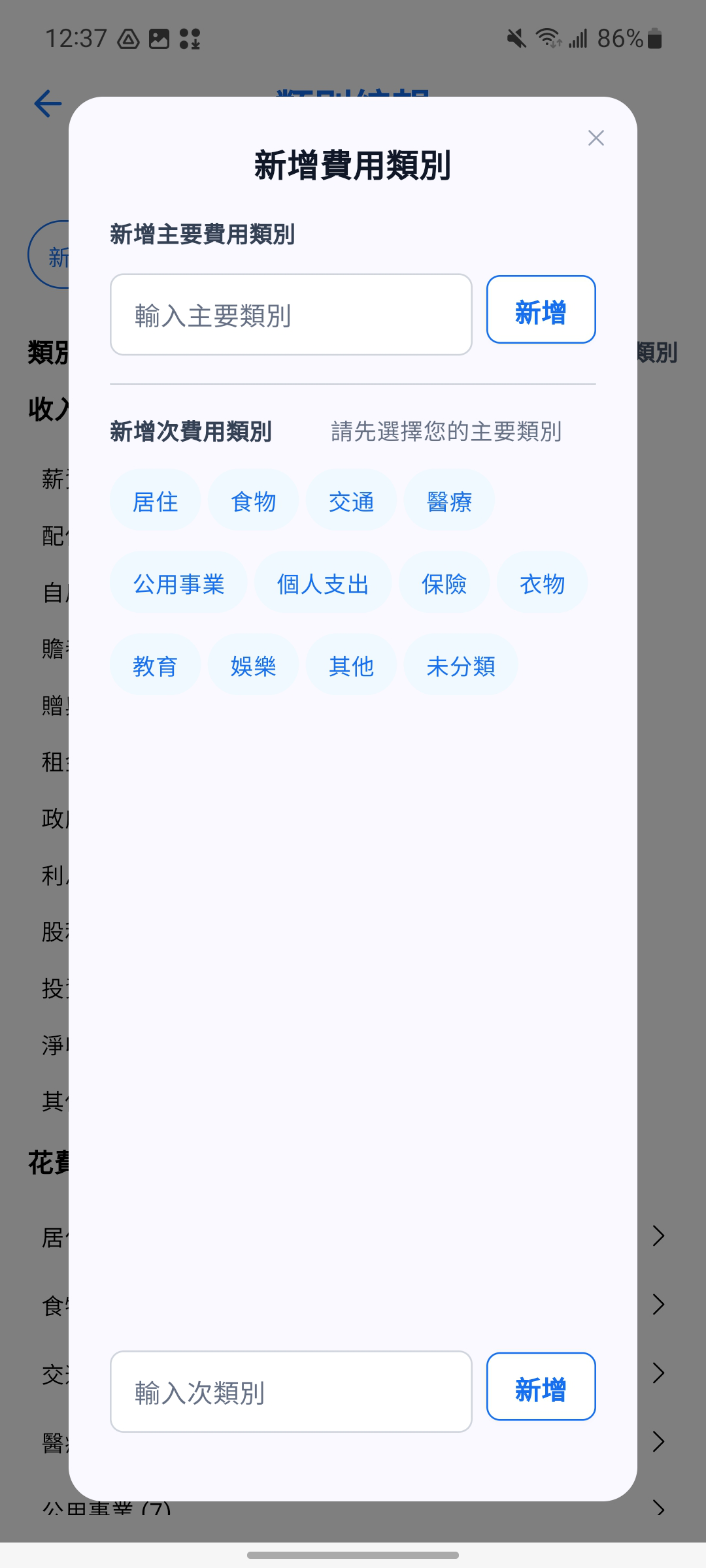The height and width of the screenshot is (1568, 706).
Task: Select the 娛樂 chip
Action: (253, 666)
